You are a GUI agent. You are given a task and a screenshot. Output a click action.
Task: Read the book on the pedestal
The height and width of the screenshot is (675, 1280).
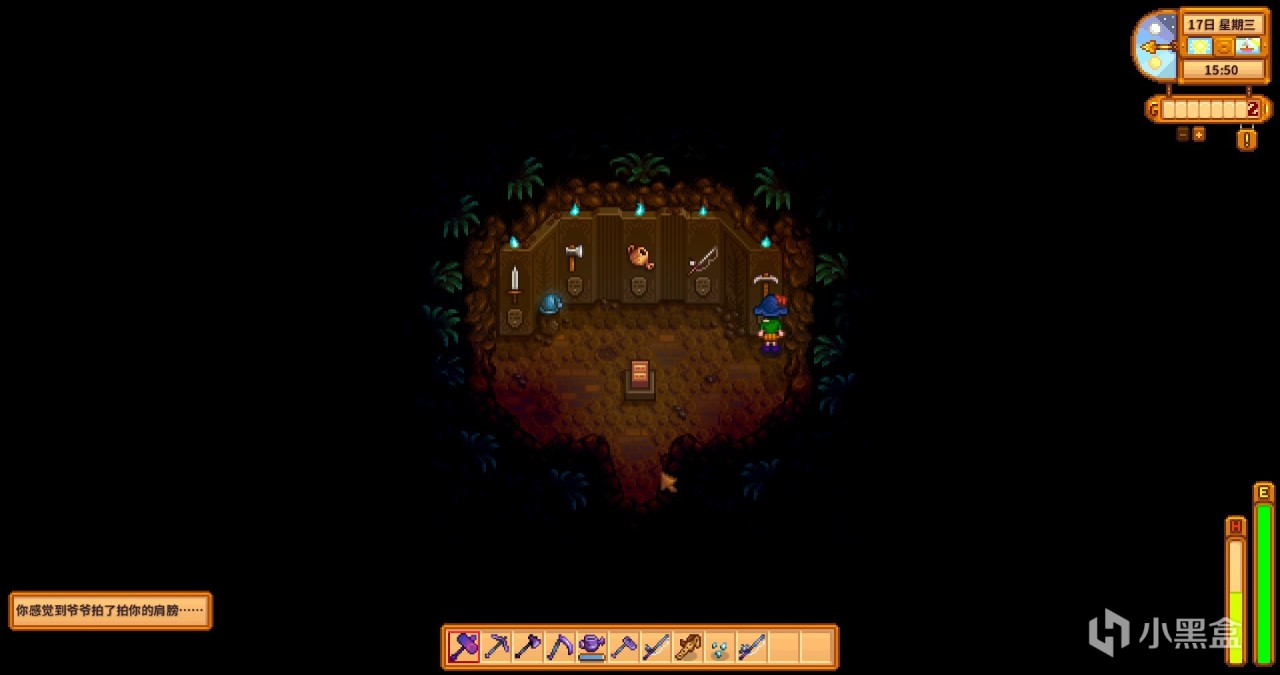point(640,375)
